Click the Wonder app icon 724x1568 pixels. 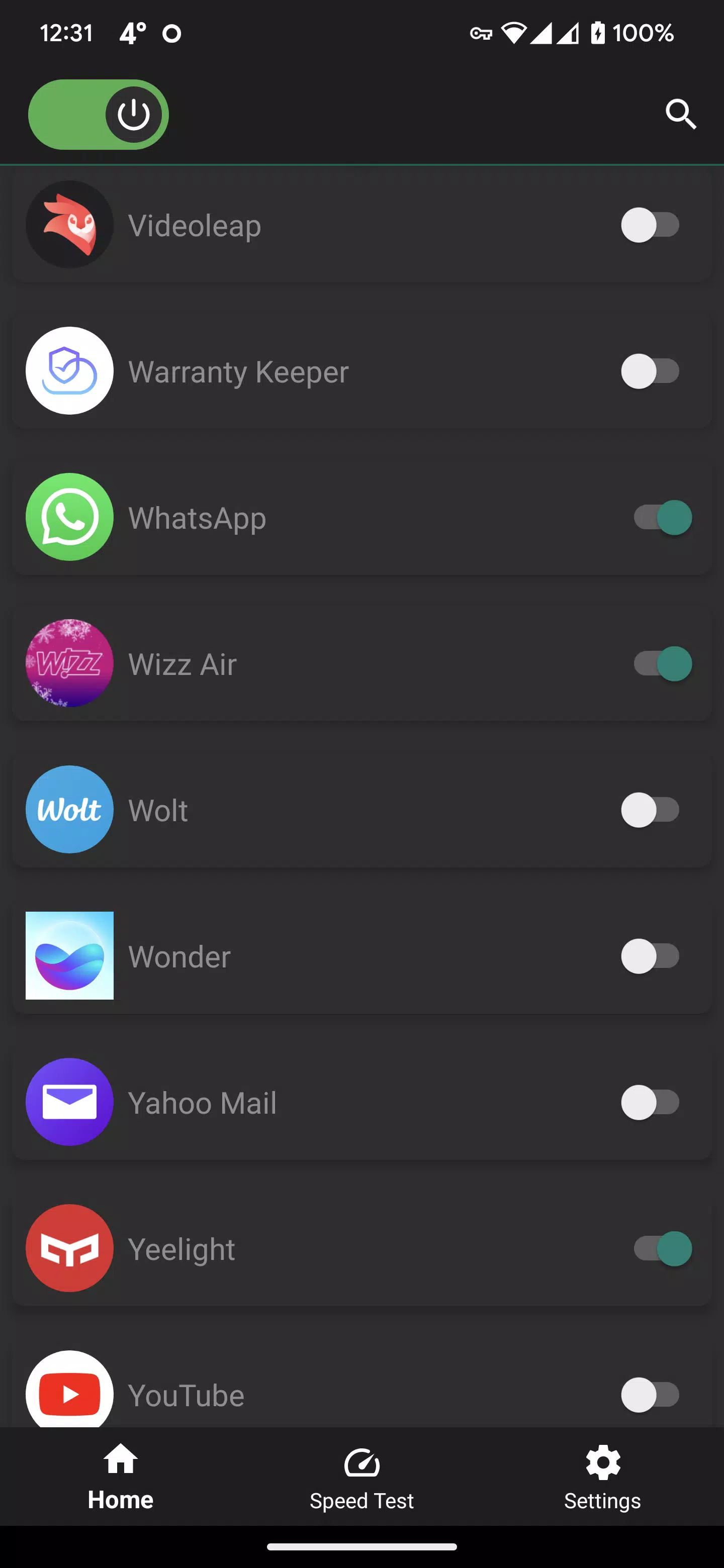pyautogui.click(x=69, y=956)
